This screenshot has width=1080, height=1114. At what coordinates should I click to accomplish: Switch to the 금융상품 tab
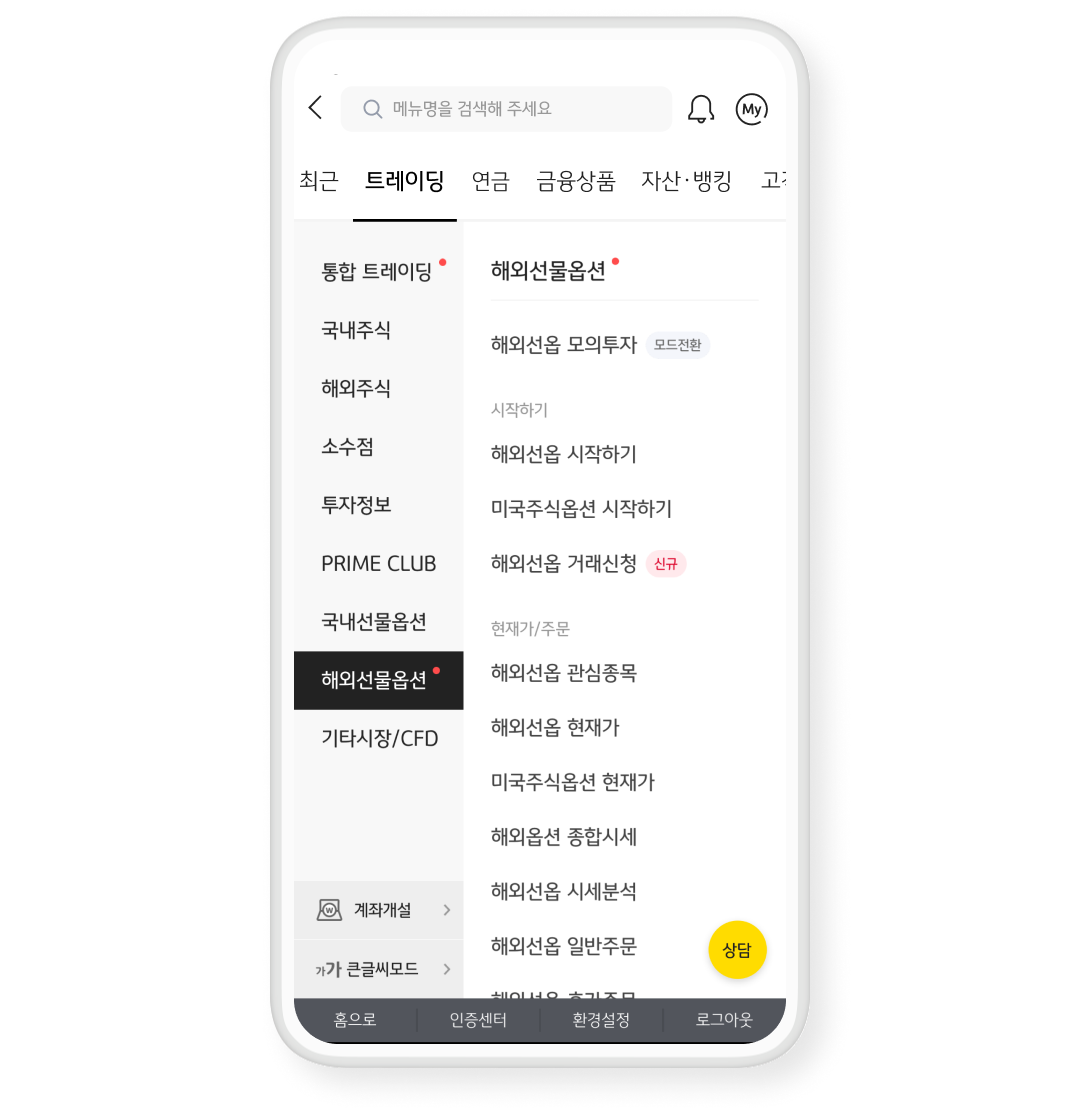[575, 181]
